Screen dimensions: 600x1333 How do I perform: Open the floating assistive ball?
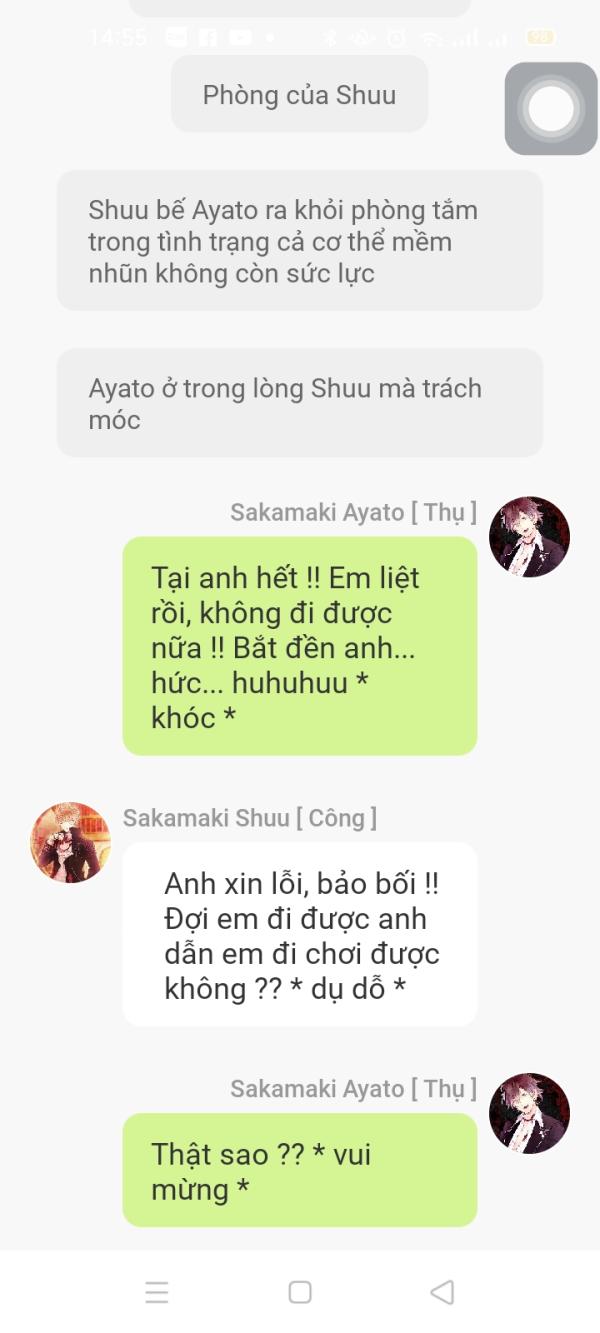pos(551,109)
